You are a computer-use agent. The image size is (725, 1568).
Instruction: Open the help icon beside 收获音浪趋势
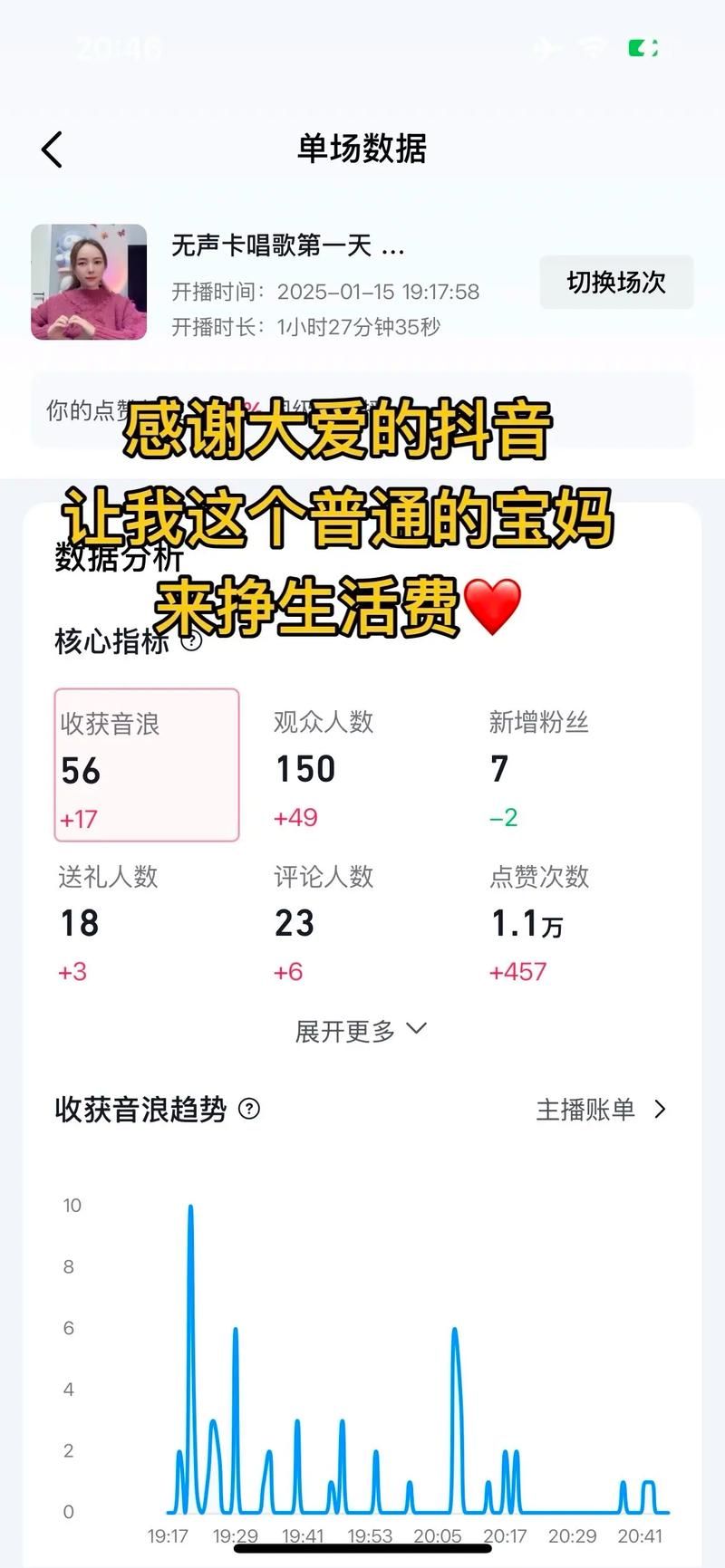(249, 1109)
